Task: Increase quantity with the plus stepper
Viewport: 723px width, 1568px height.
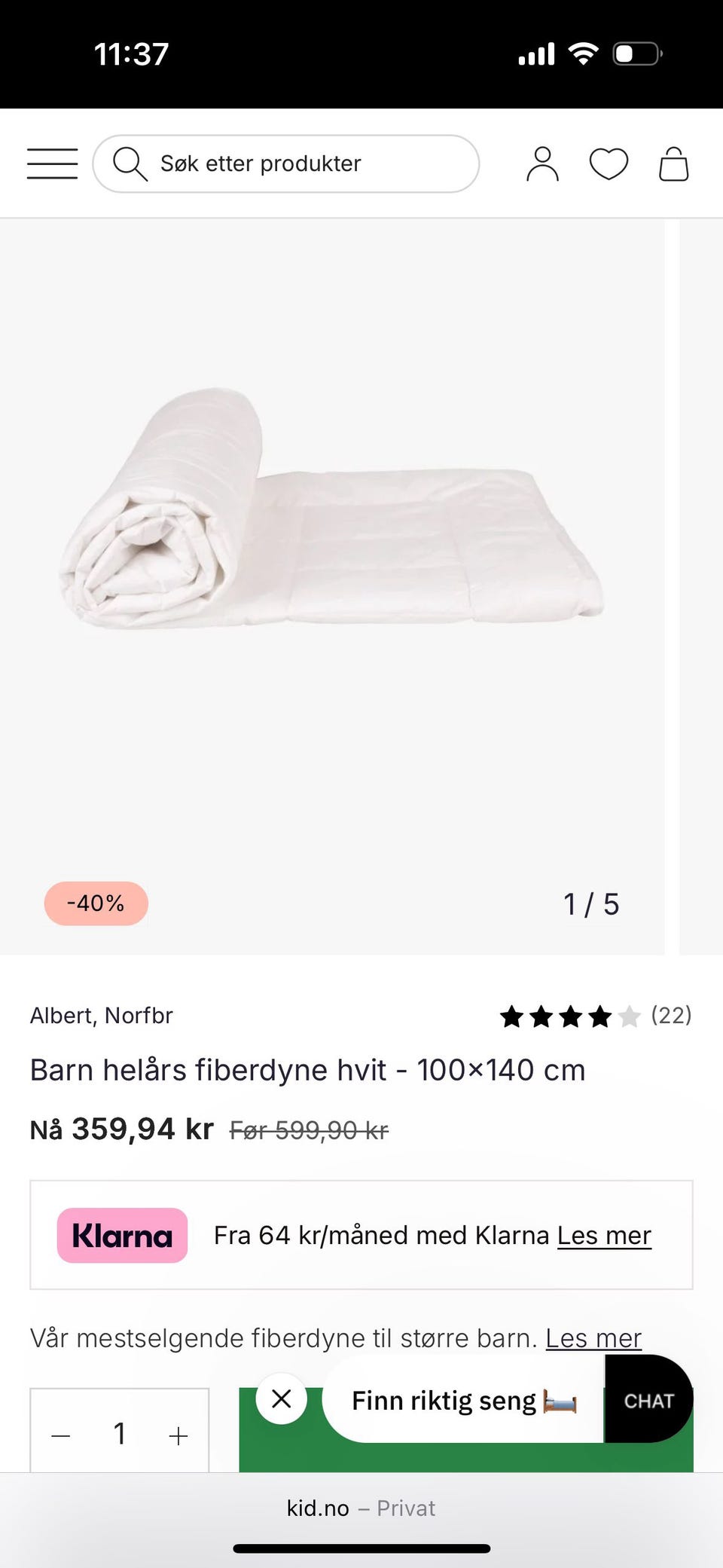Action: (x=178, y=1434)
